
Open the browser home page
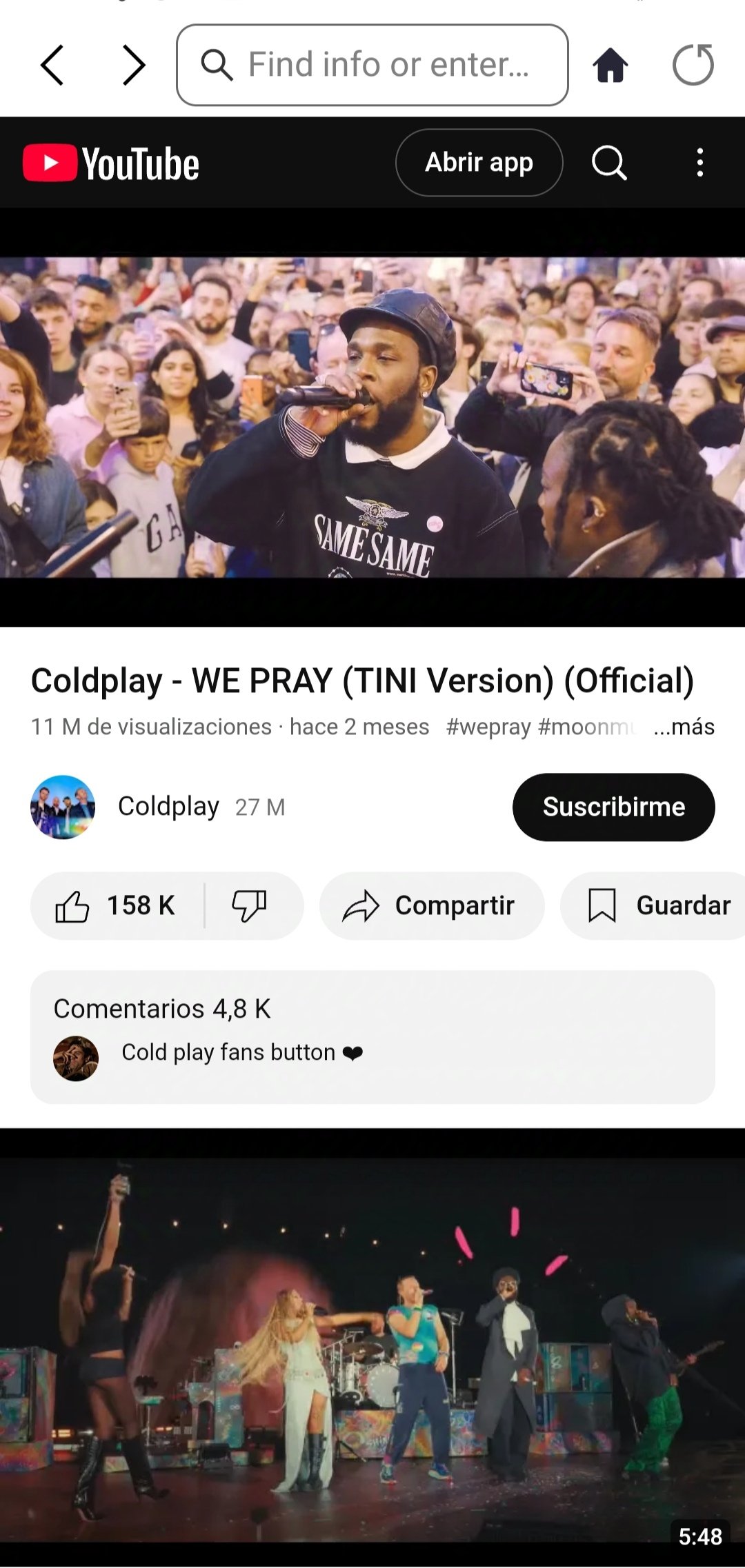pos(610,66)
